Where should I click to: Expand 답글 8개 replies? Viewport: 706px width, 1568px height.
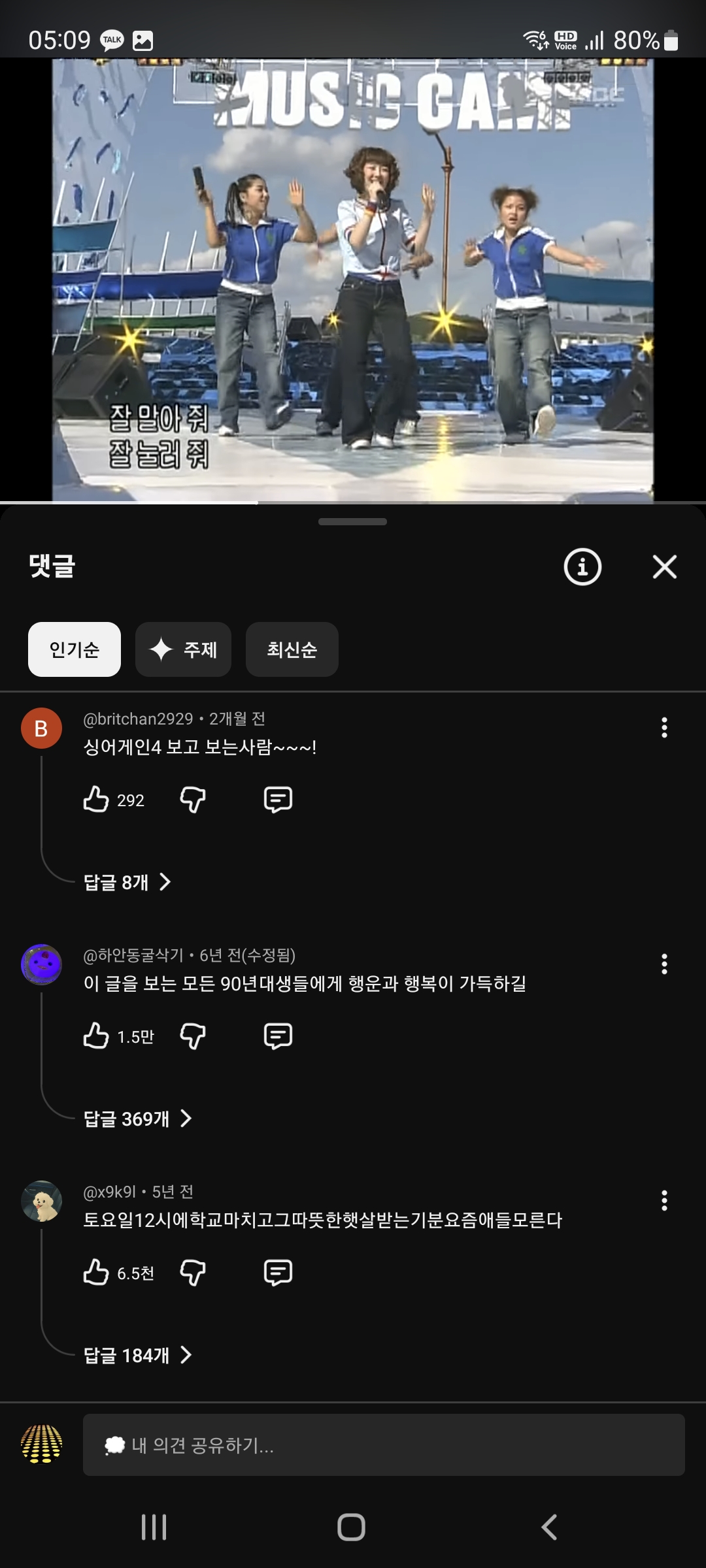tap(127, 883)
